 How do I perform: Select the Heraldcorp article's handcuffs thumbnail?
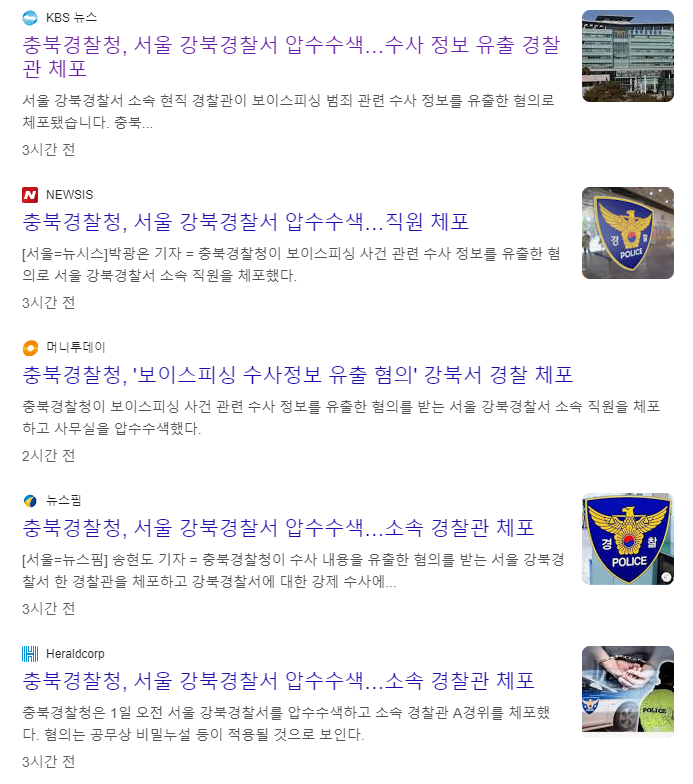pyautogui.click(x=627, y=692)
